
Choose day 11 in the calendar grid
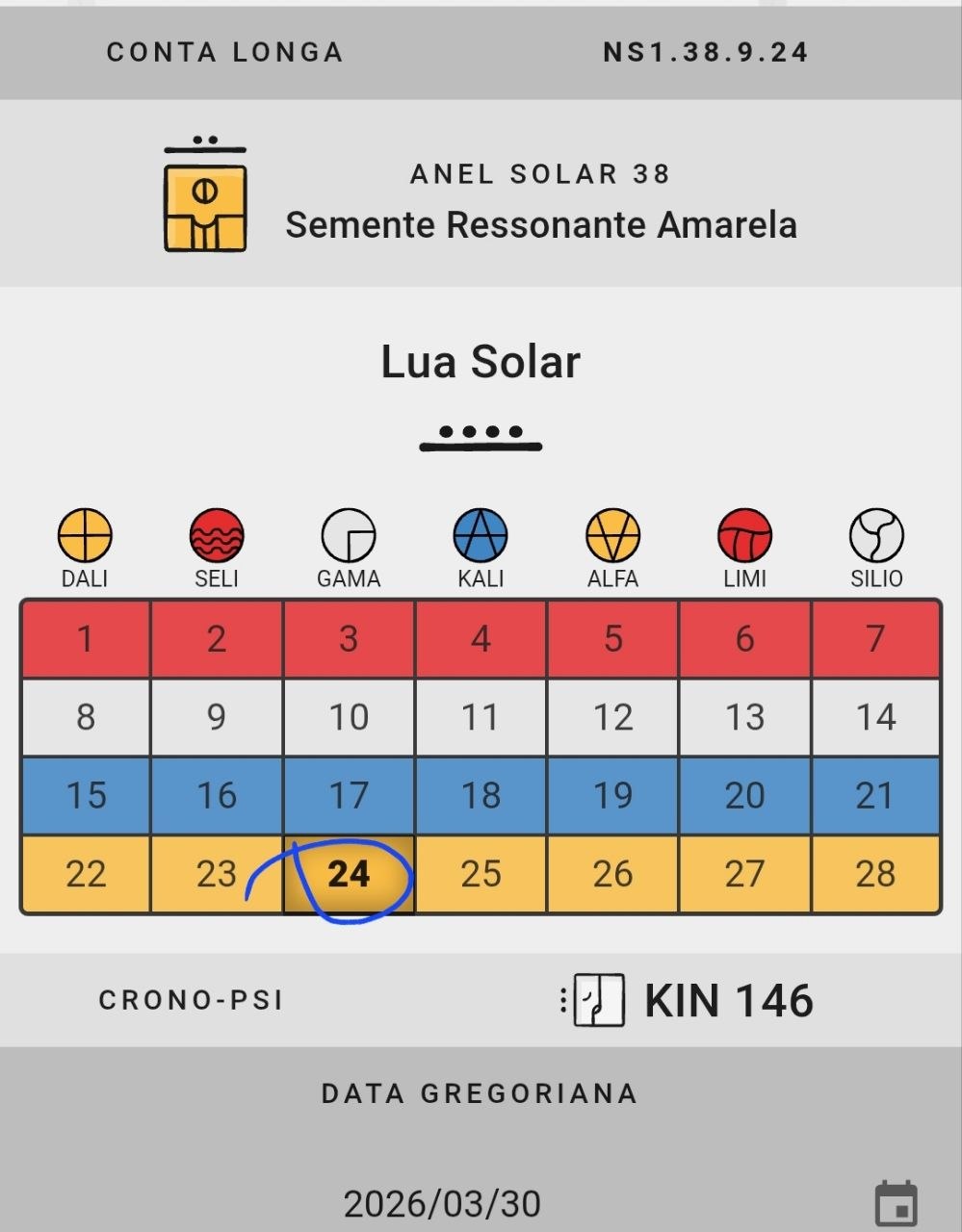[481, 717]
